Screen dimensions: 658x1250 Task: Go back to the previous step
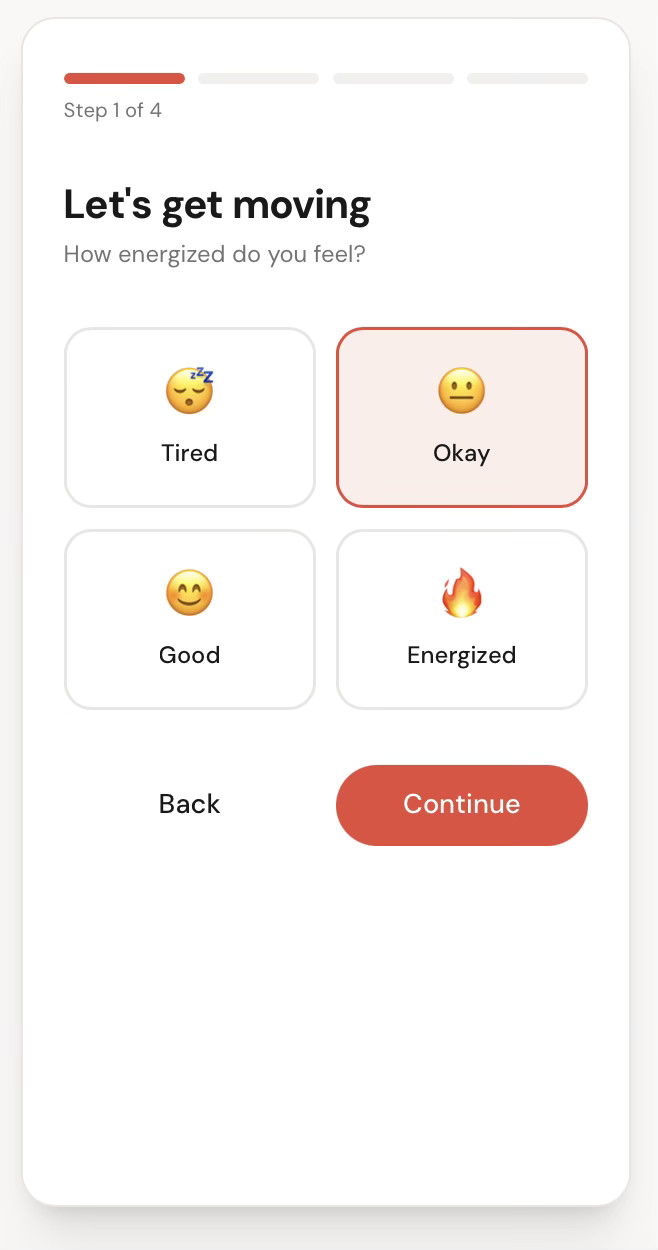click(x=190, y=805)
